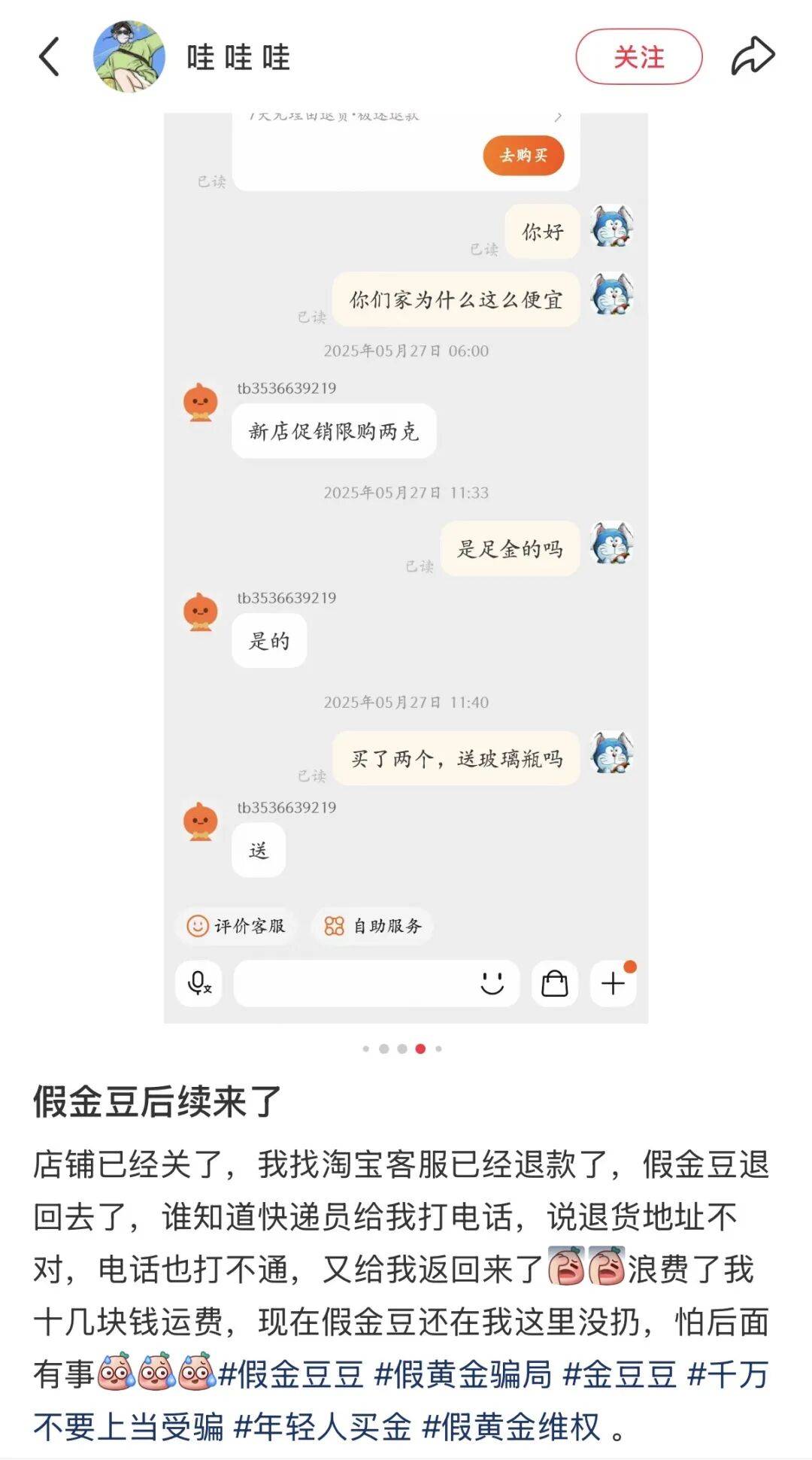Open hashtag #假黄金骗局

pyautogui.click(x=463, y=1374)
